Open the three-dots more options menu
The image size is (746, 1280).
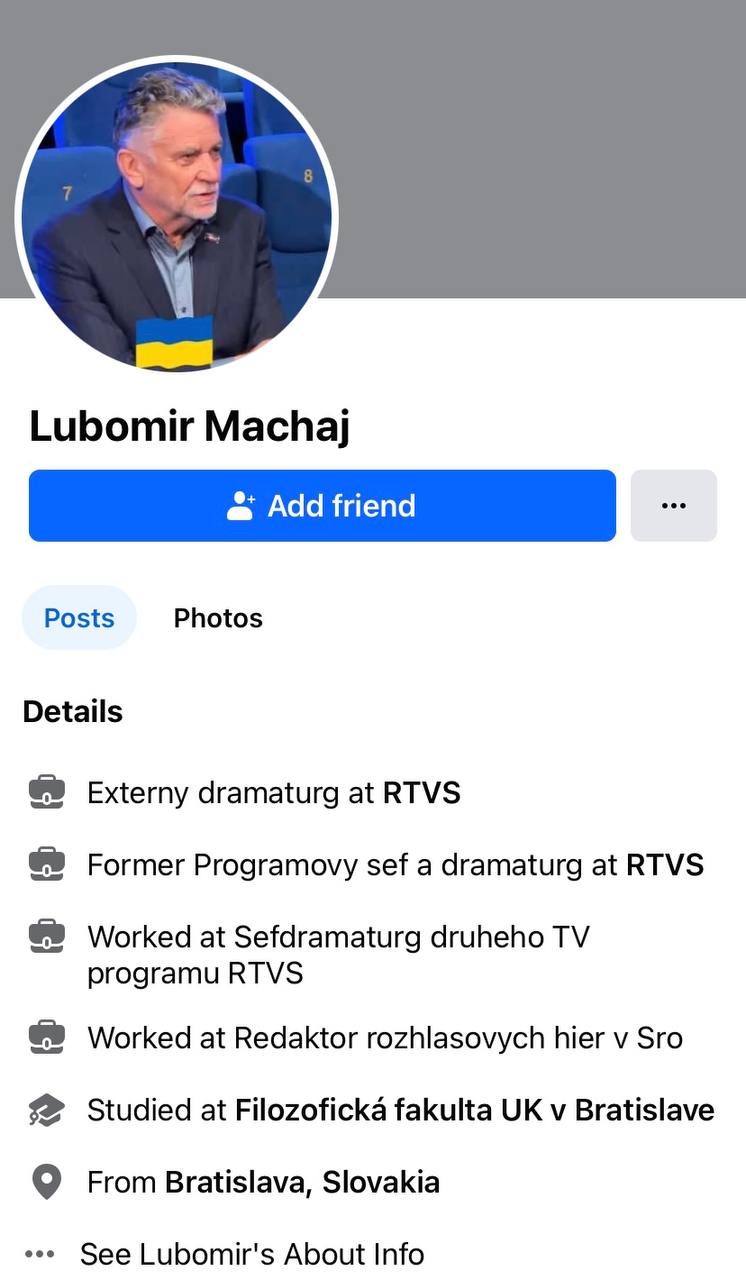coord(673,506)
